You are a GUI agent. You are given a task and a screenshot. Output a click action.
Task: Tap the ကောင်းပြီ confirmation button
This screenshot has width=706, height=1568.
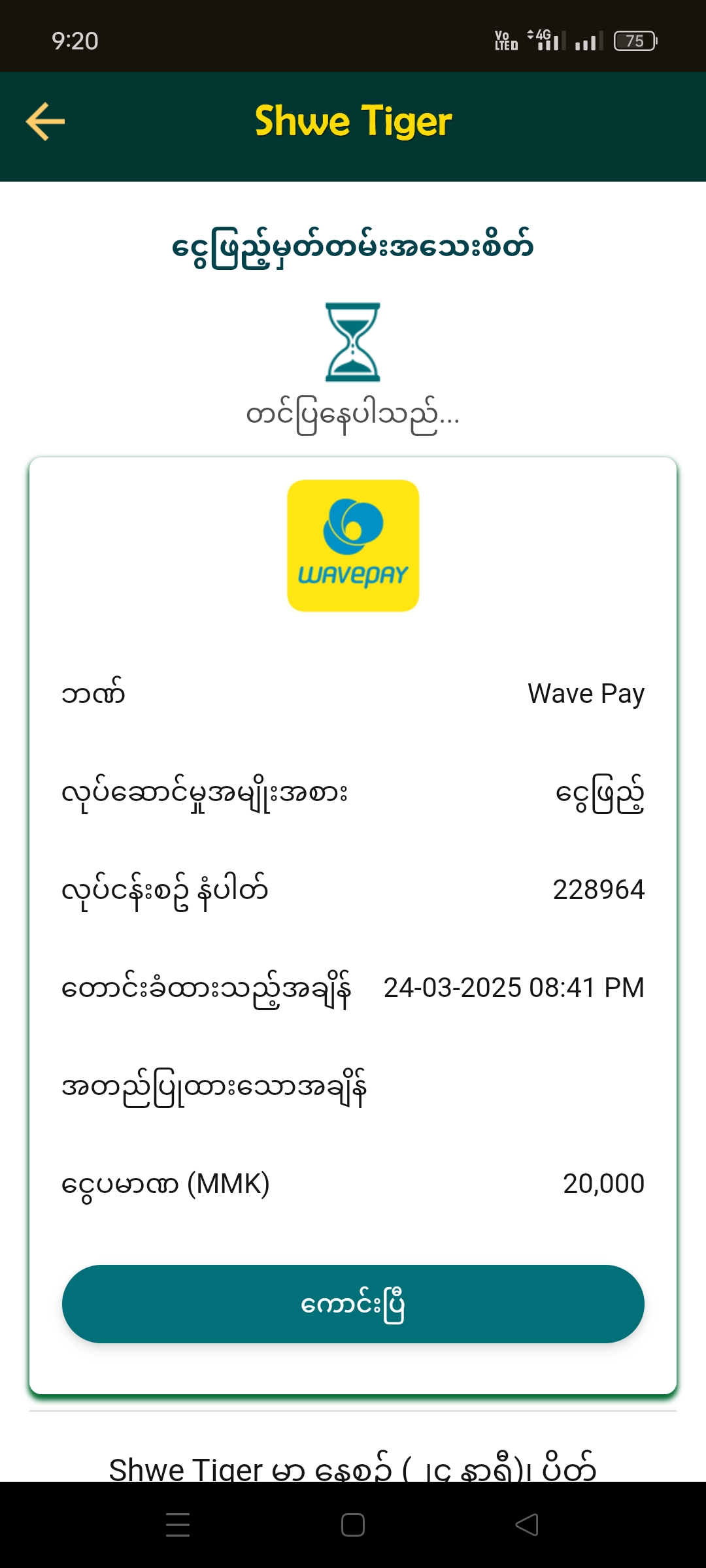point(353,1304)
